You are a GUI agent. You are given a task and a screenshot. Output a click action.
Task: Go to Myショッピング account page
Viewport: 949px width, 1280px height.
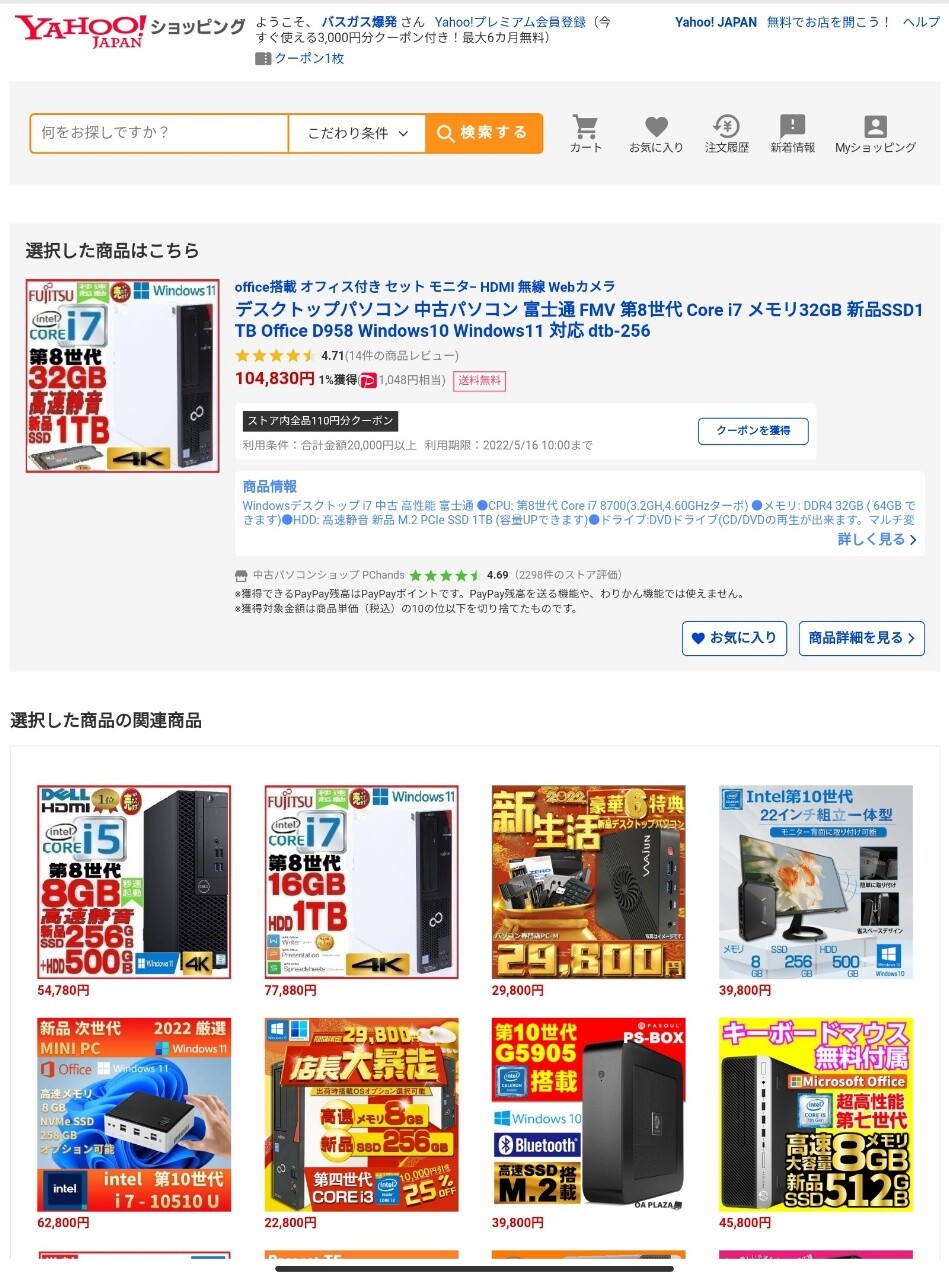point(875,134)
